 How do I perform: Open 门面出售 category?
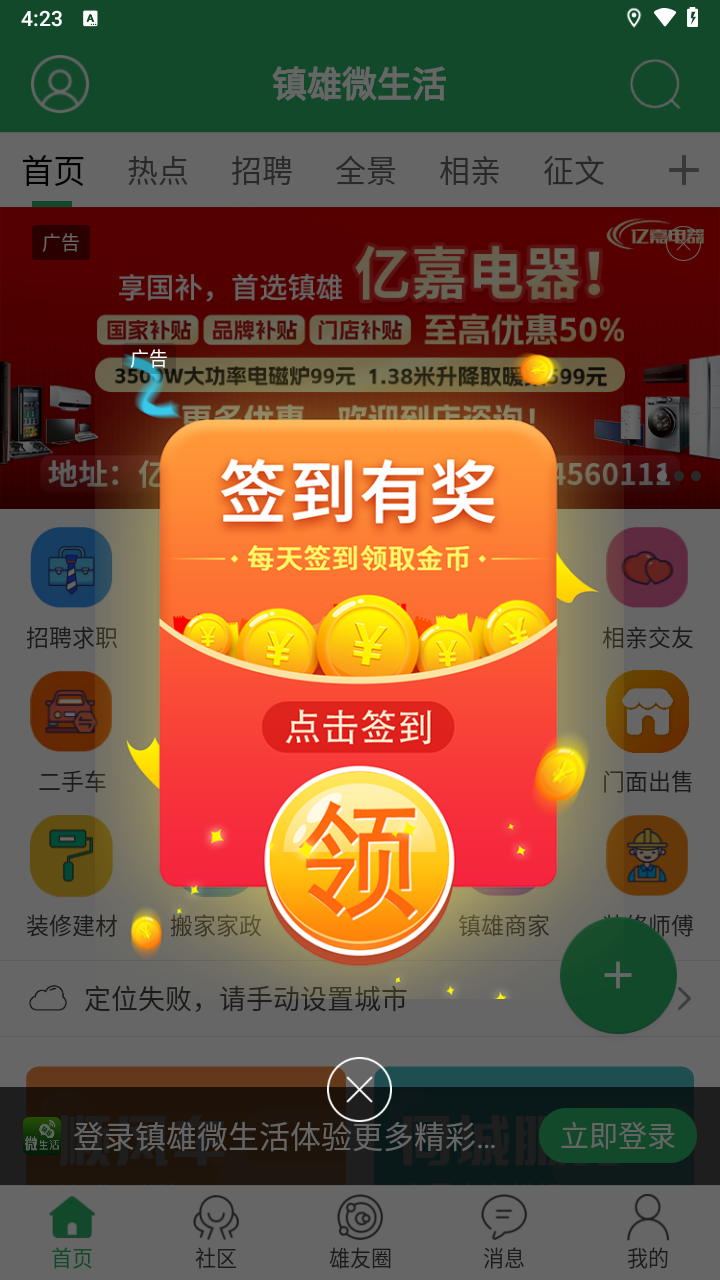click(647, 732)
